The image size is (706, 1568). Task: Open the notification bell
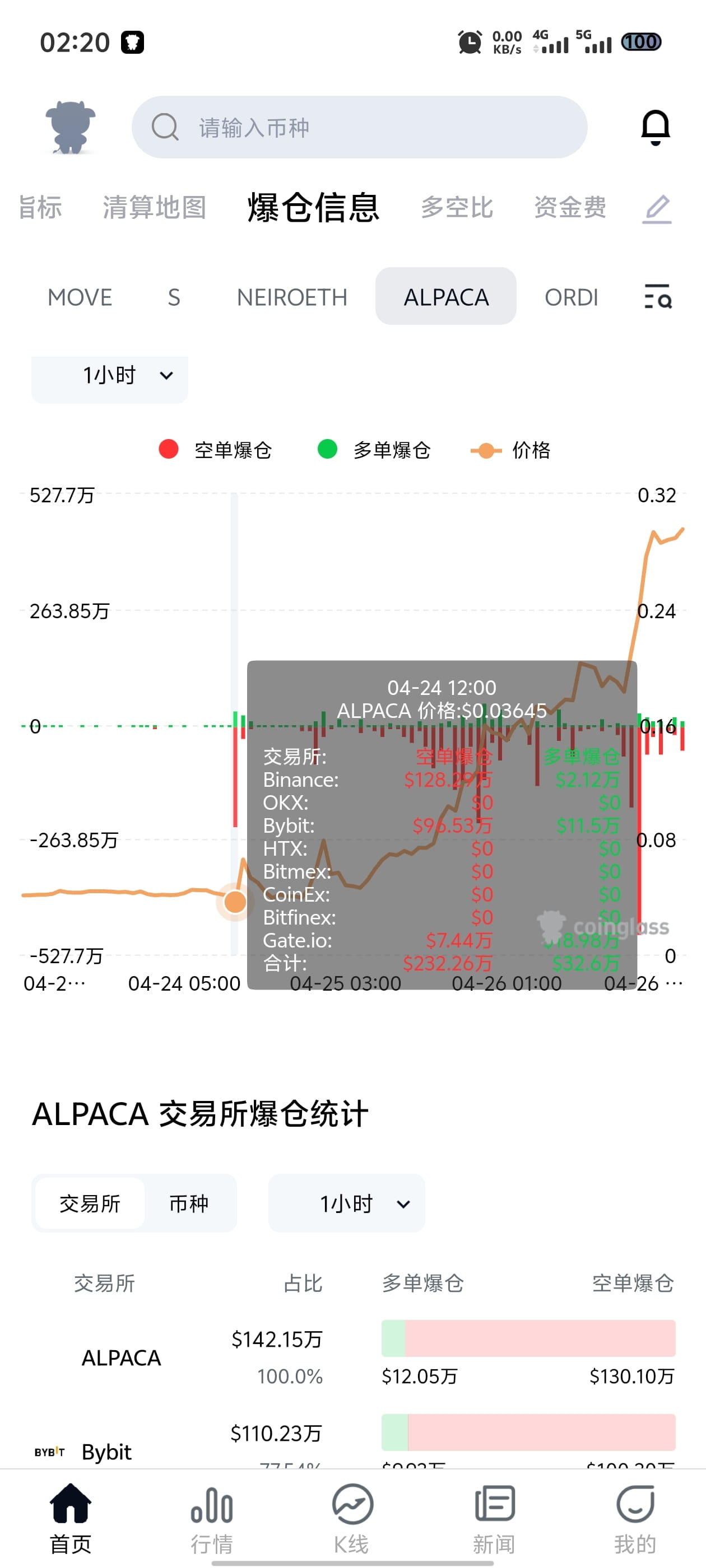[x=656, y=127]
